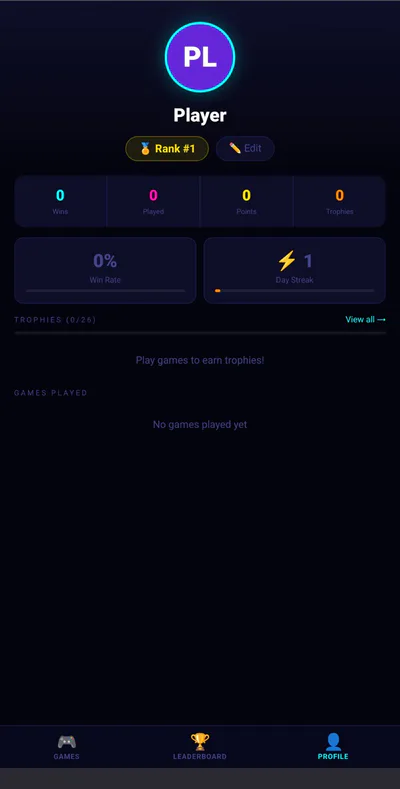Open View all trophies link
Image resolution: width=400 pixels, height=789 pixels.
pos(365,320)
